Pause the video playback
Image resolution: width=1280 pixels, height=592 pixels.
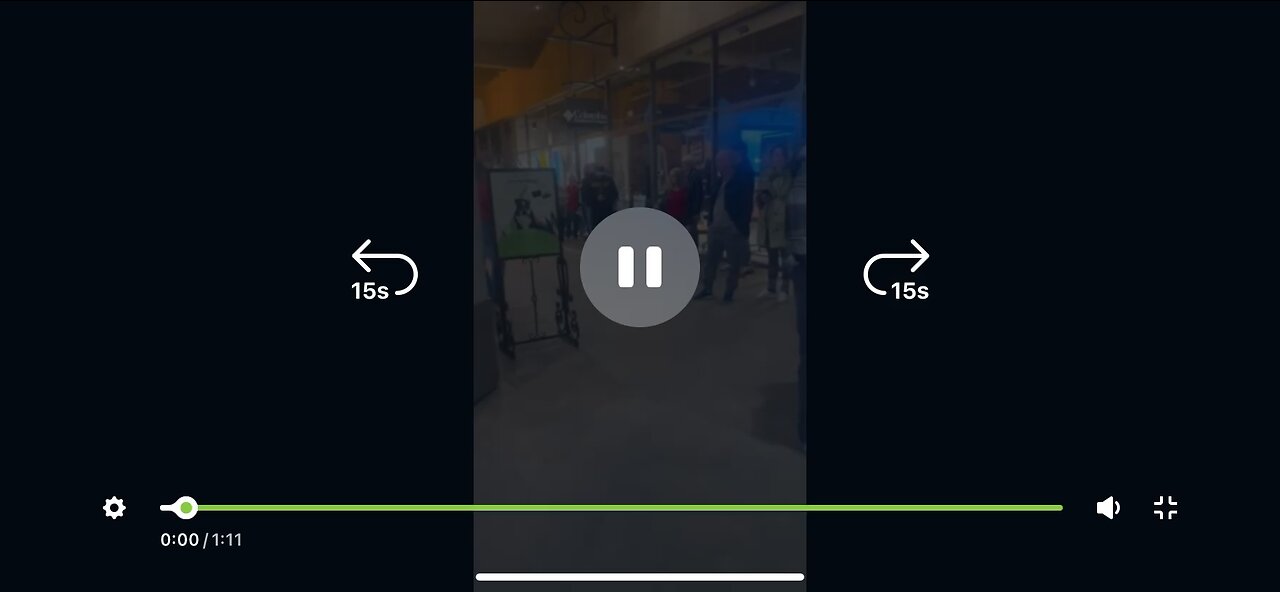click(640, 267)
